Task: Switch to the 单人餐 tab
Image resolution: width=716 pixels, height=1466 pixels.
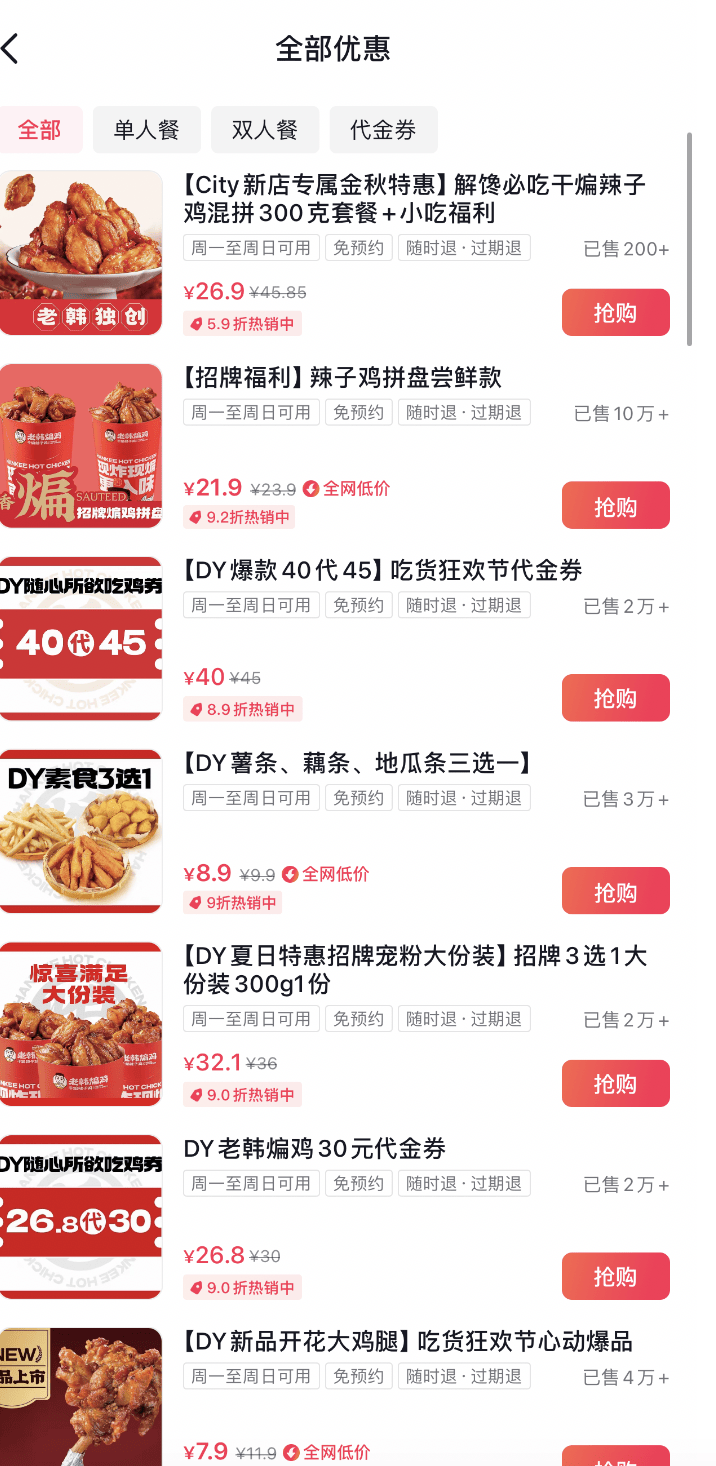Action: [x=146, y=130]
